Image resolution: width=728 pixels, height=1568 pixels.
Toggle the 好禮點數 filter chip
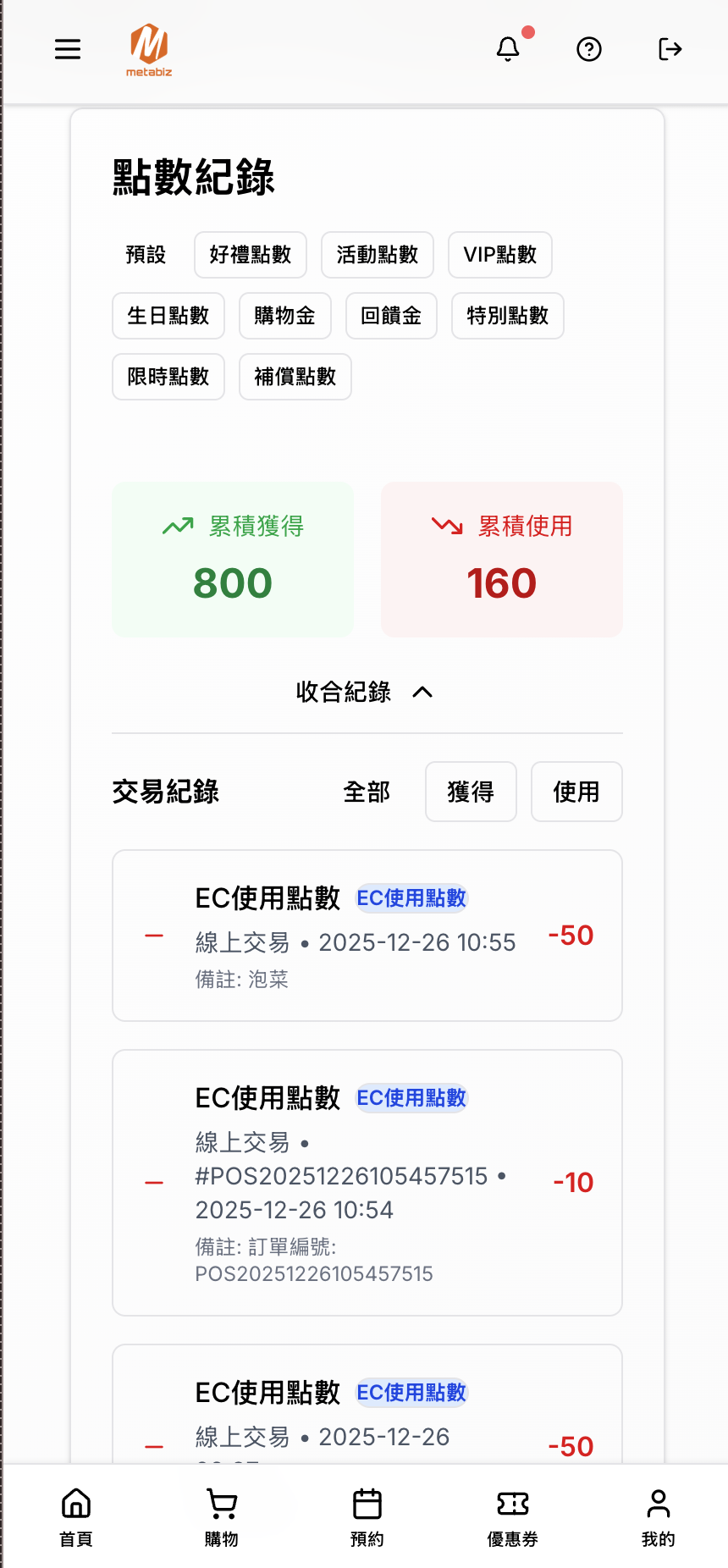point(250,255)
